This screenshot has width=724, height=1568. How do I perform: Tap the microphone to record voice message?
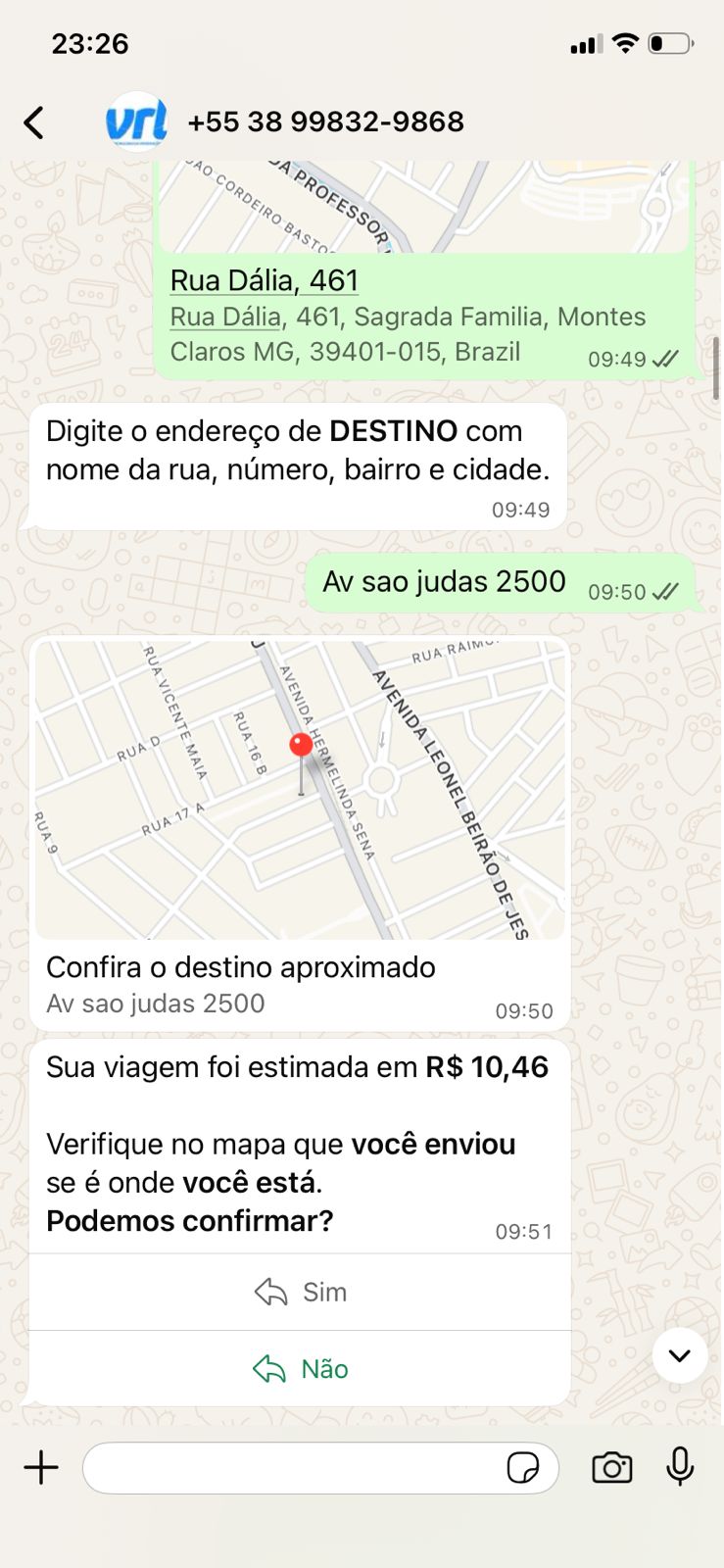coord(680,1467)
